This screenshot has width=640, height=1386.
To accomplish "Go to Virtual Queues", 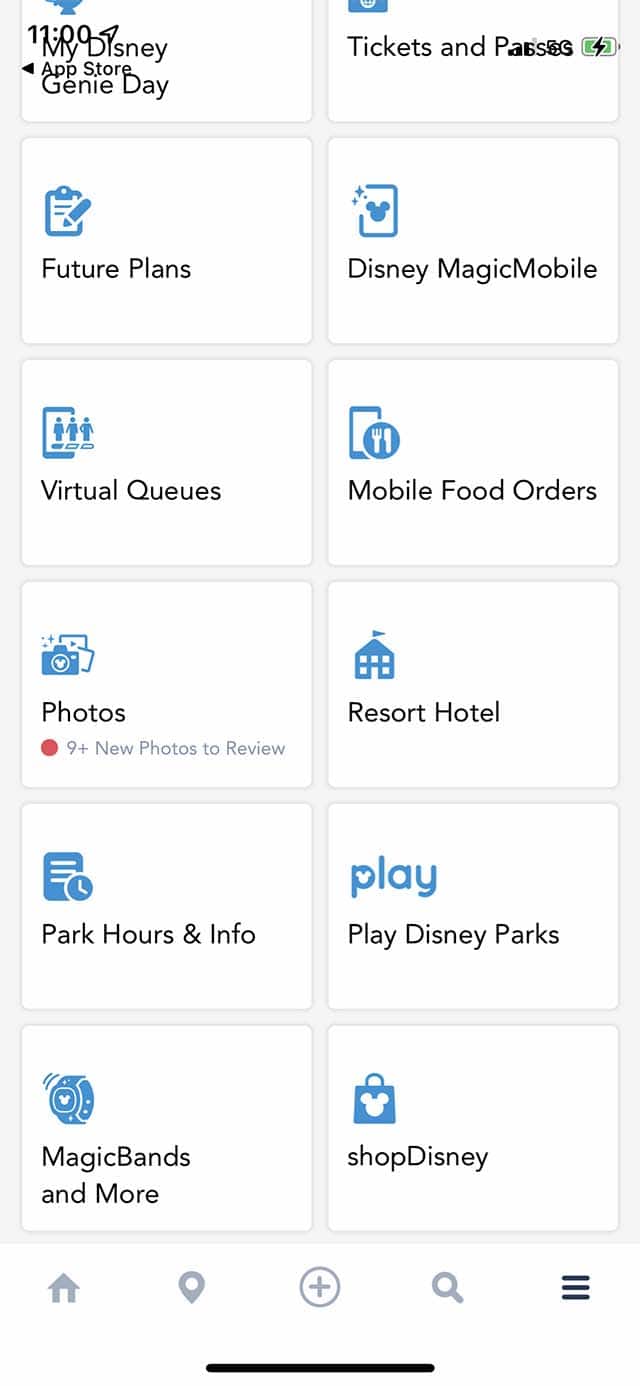I will click(x=166, y=462).
